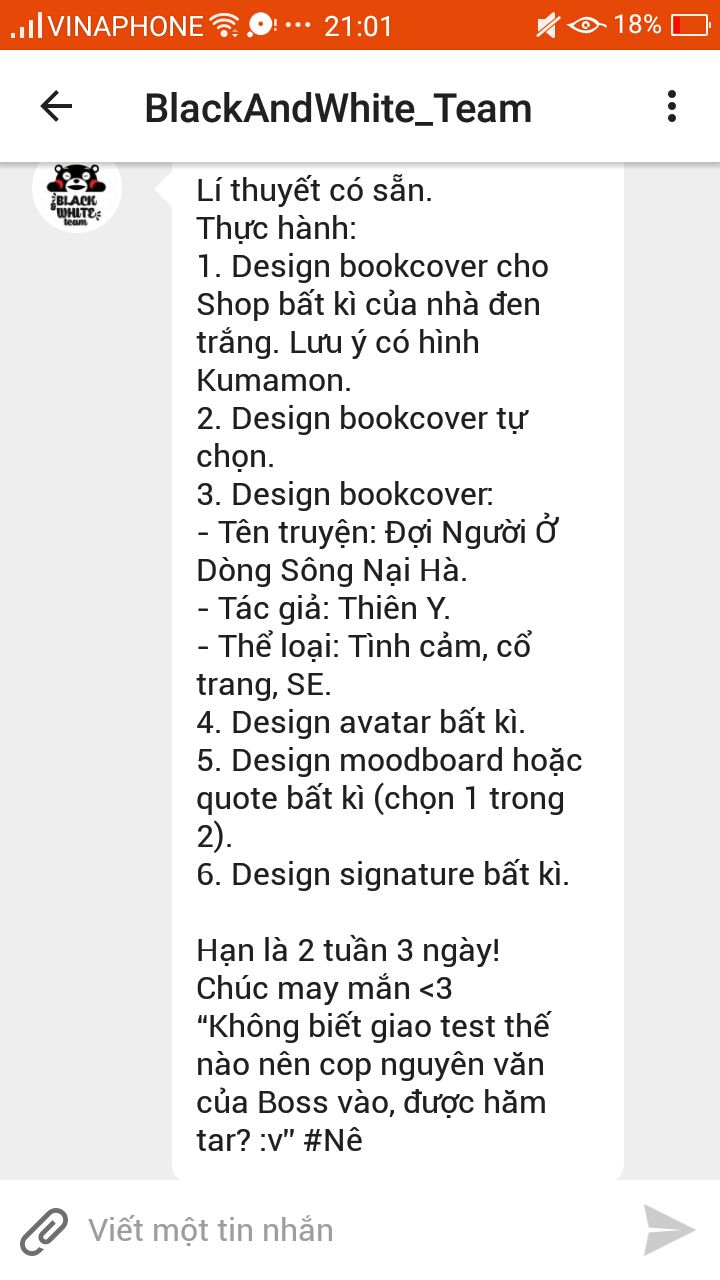The image size is (720, 1280).
Task: Open the BlackAndWhite_Team sender avatar
Action: pos(77,191)
